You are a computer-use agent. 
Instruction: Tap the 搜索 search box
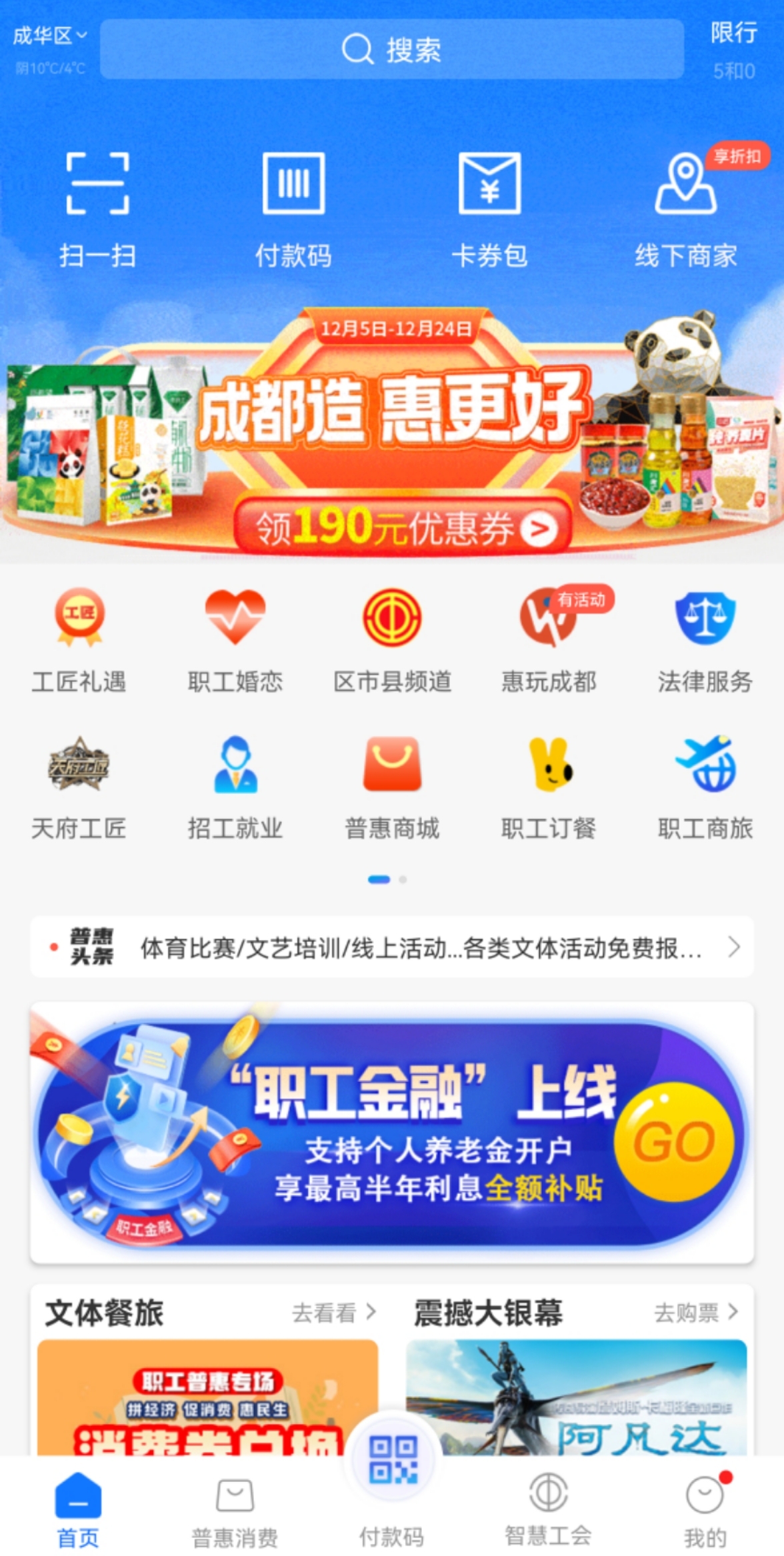392,49
